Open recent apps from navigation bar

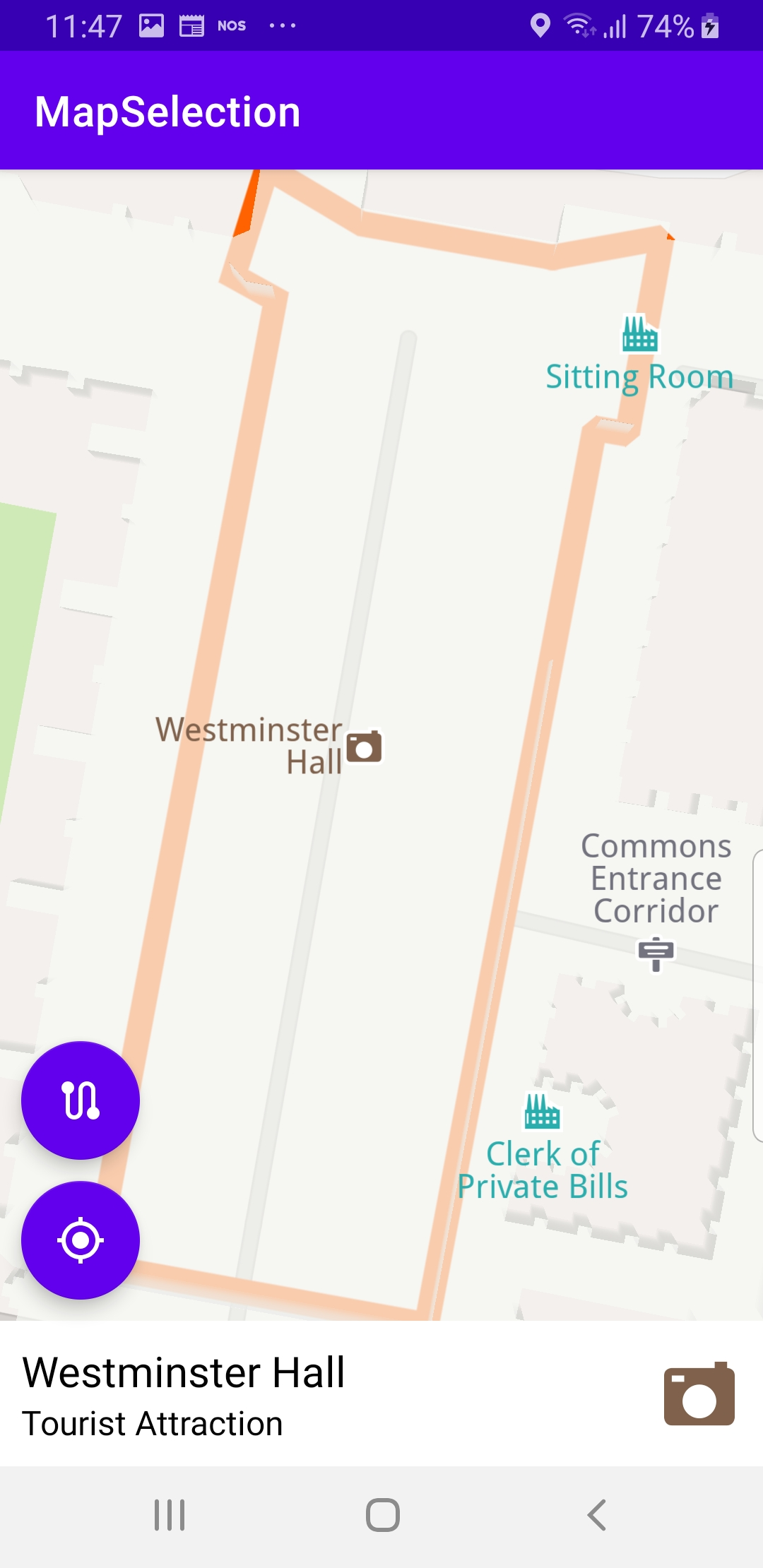pos(170,1515)
